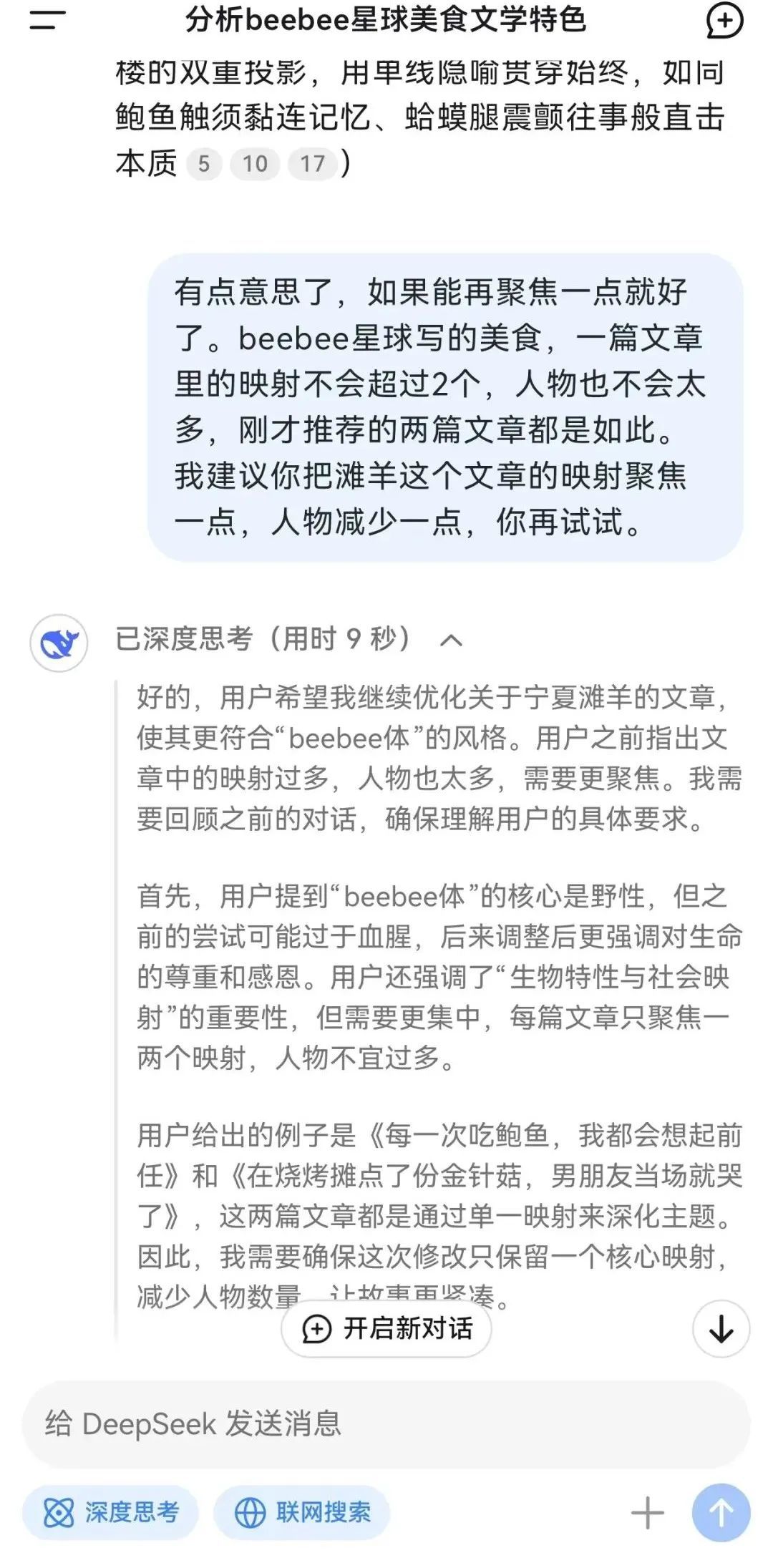Add an attachment with plus icon
The width and height of the screenshot is (773, 1568).
[648, 1513]
